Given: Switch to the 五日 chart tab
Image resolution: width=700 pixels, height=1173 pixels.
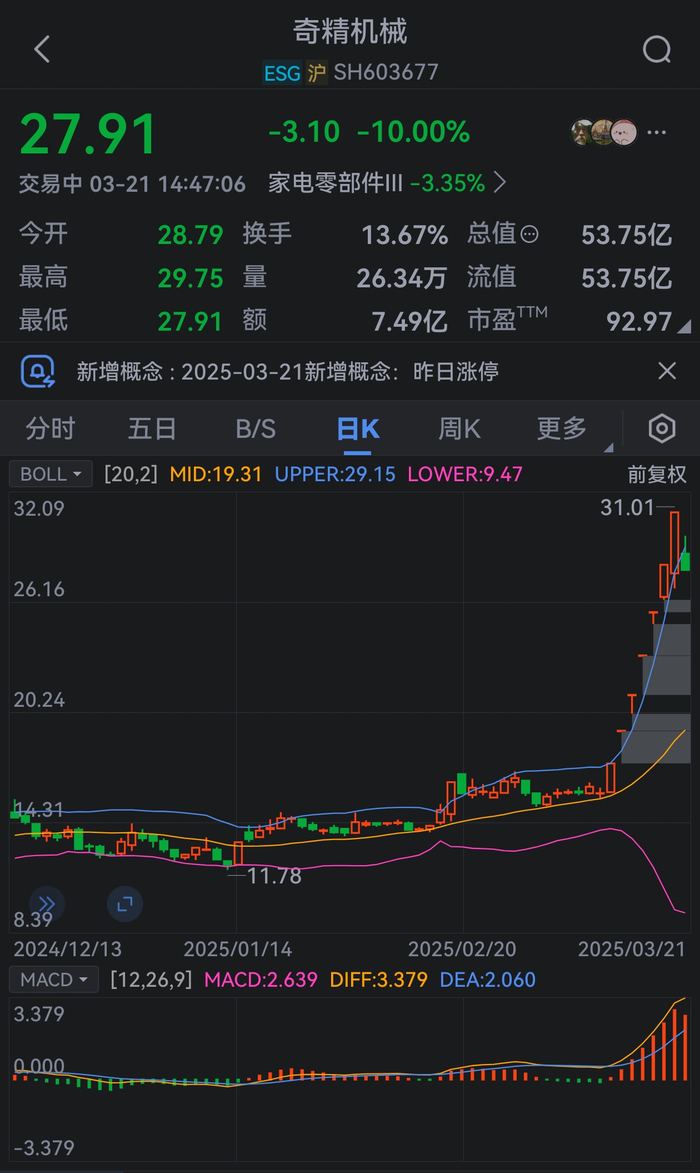Looking at the screenshot, I should pyautogui.click(x=152, y=429).
